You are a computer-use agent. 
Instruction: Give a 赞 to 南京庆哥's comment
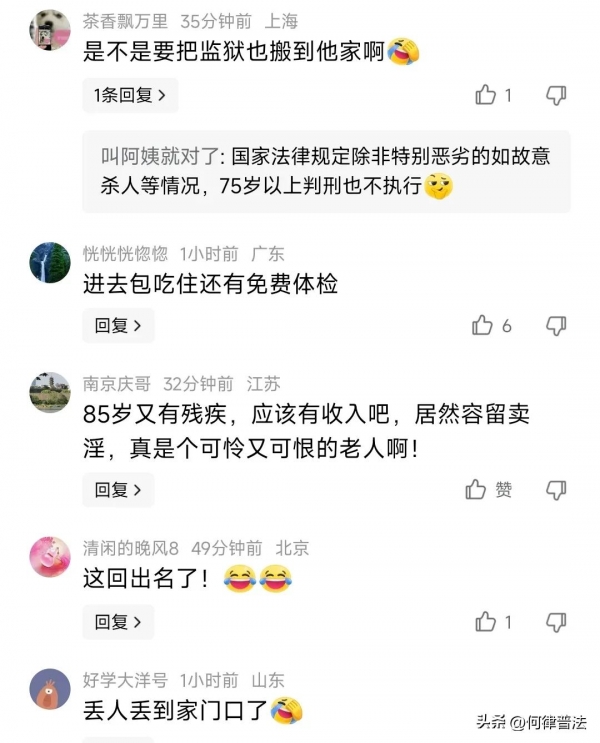click(x=488, y=490)
